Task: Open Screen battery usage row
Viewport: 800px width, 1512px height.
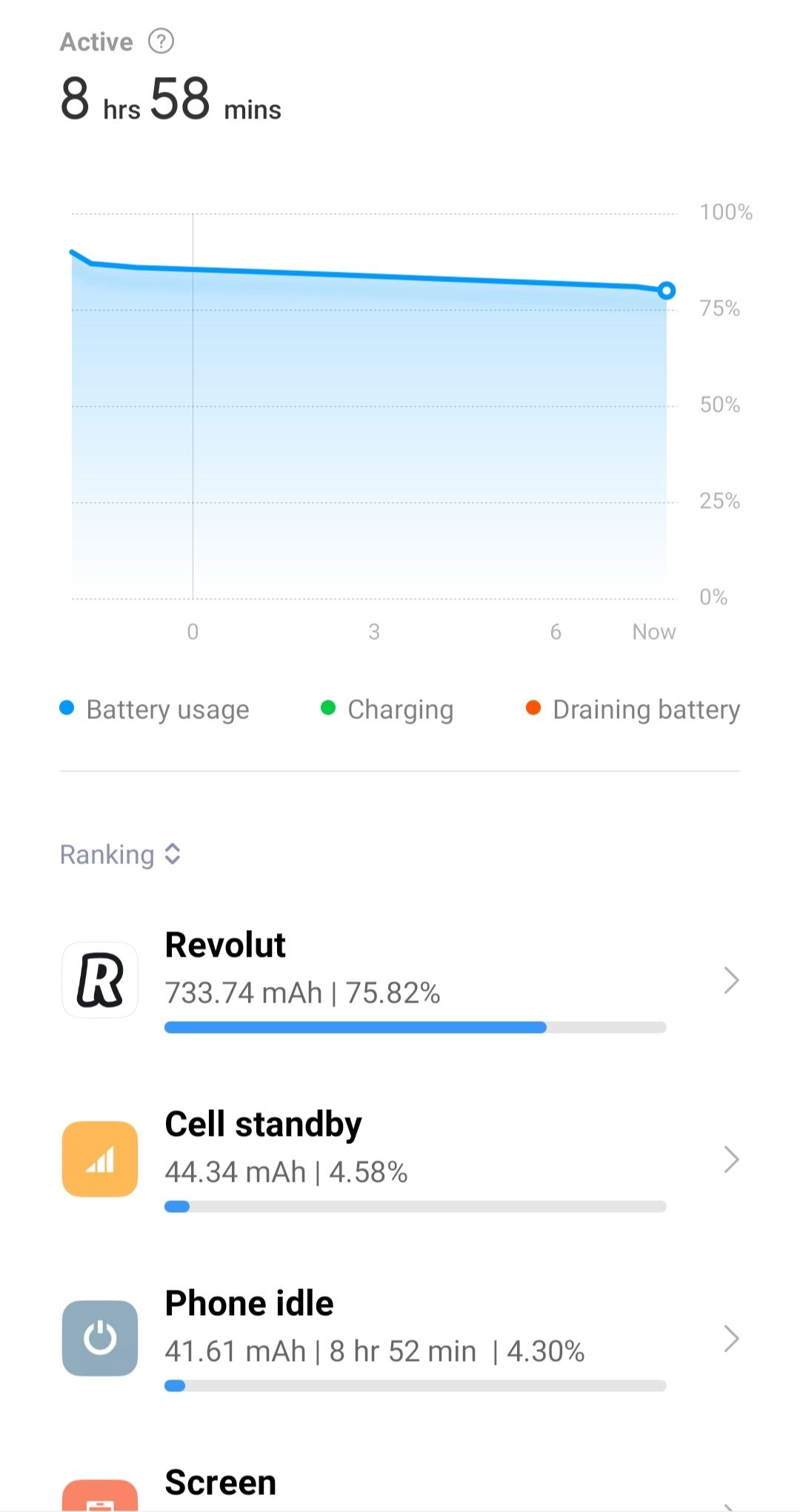Action: pos(400,1487)
